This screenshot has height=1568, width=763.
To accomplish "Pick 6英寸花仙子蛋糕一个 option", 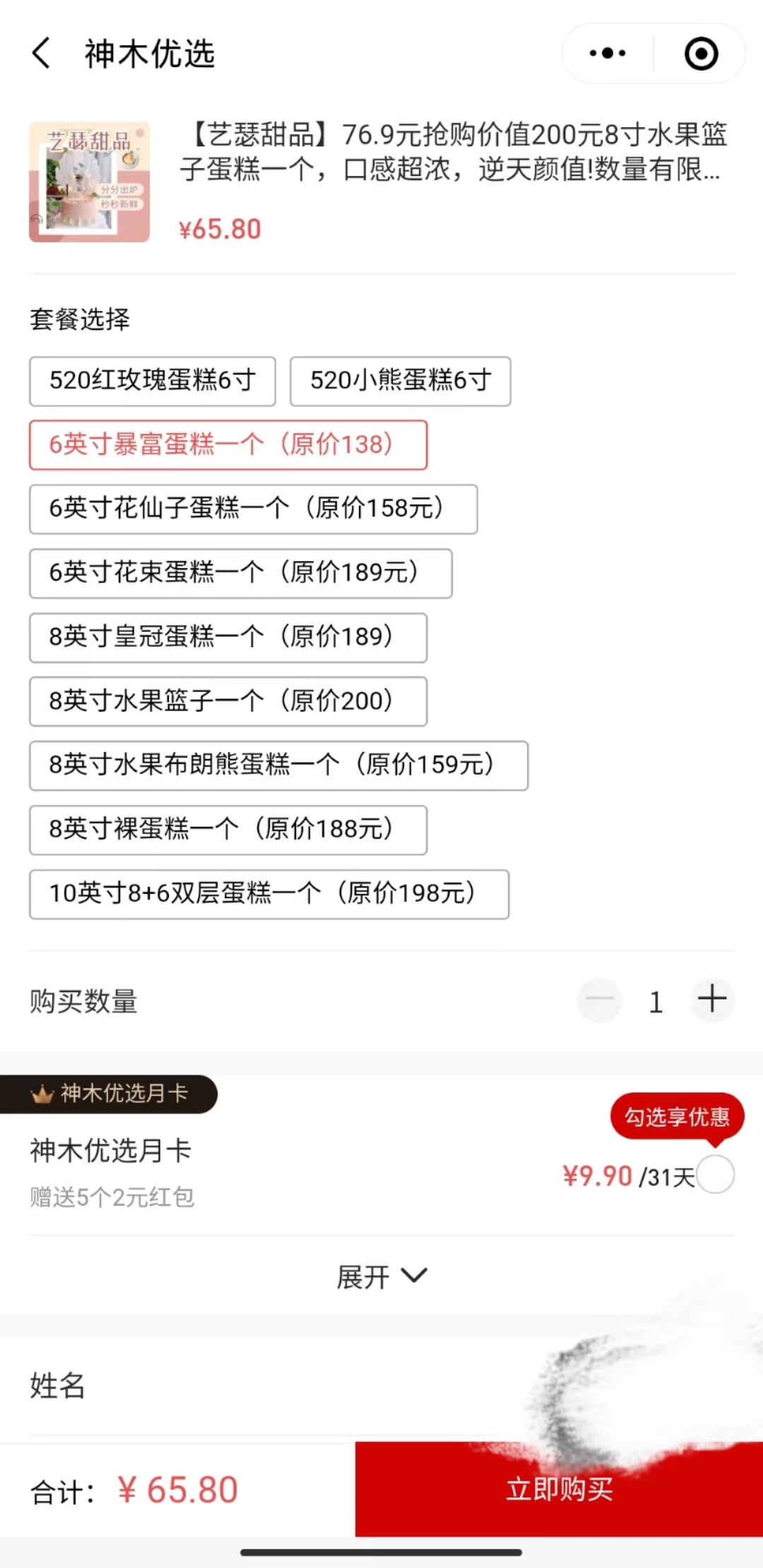I will 253,509.
